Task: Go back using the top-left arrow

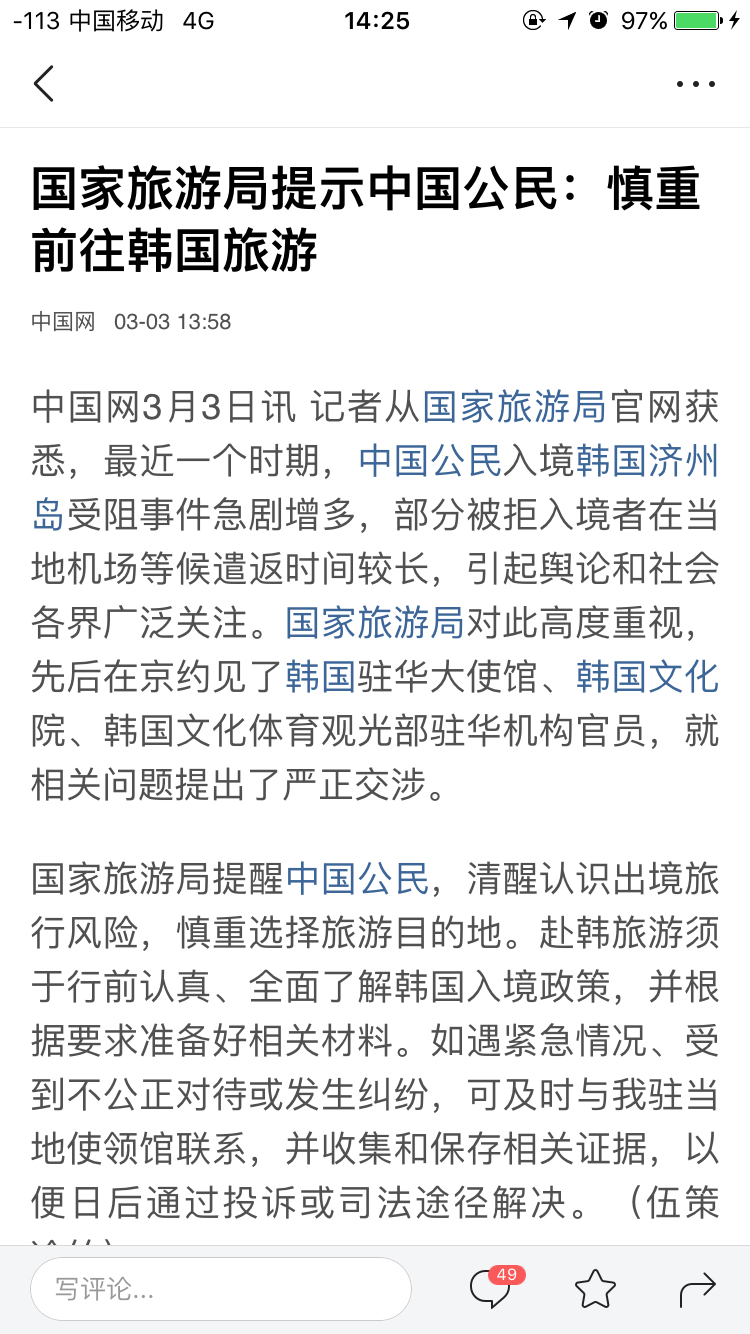Action: [x=43, y=84]
